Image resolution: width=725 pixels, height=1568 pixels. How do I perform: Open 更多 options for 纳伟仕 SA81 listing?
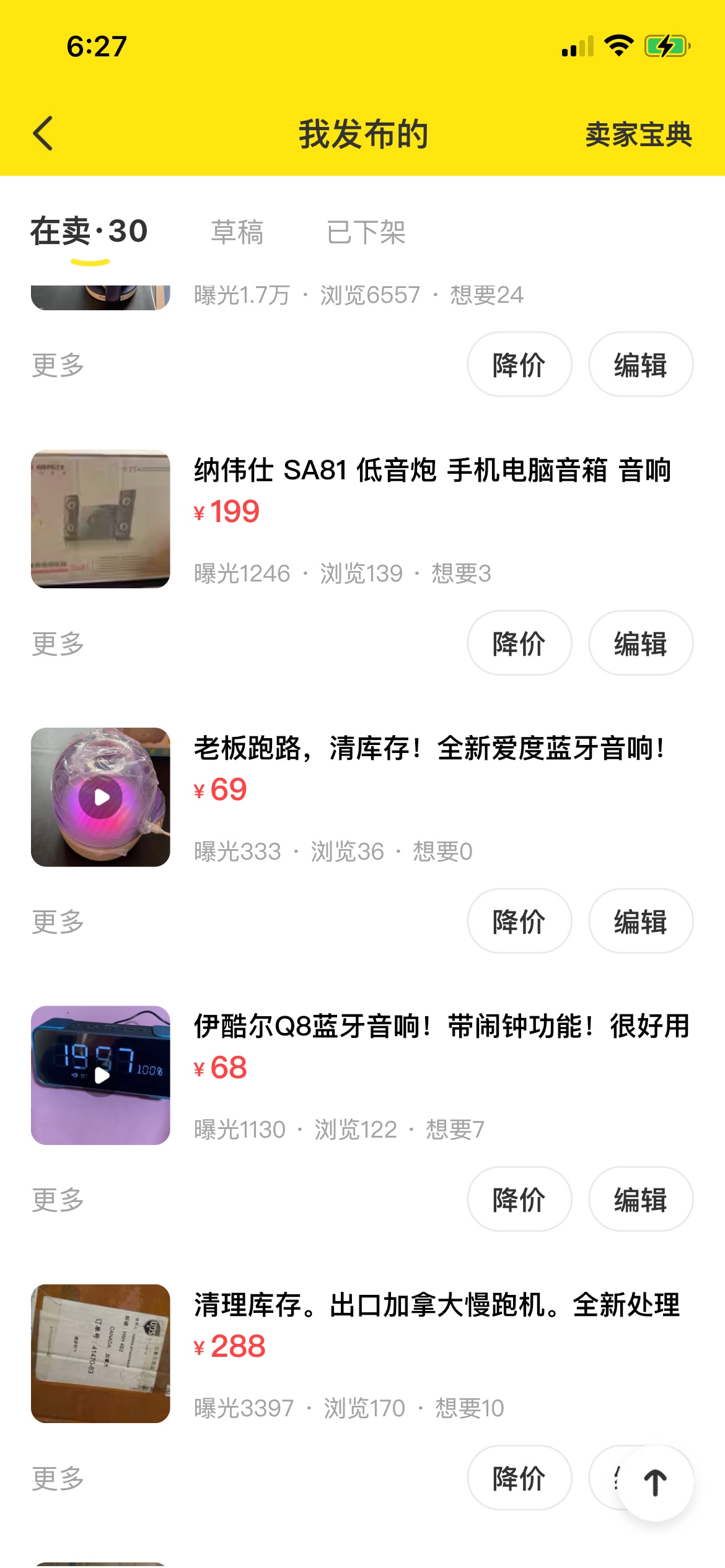pos(58,643)
